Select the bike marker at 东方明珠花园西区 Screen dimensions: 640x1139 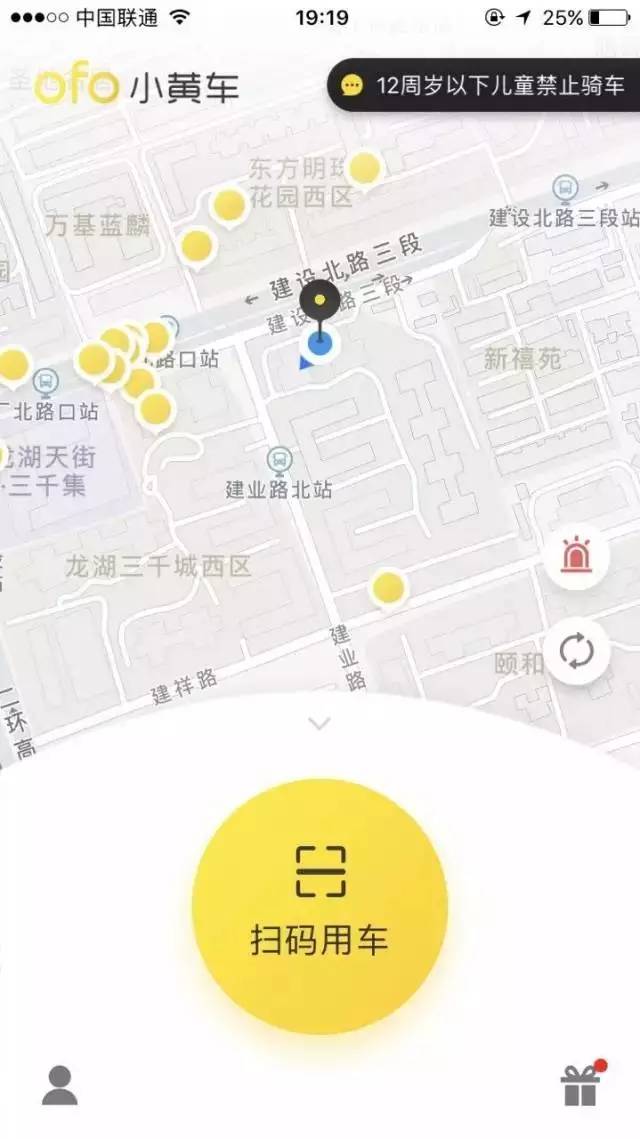[x=364, y=169]
